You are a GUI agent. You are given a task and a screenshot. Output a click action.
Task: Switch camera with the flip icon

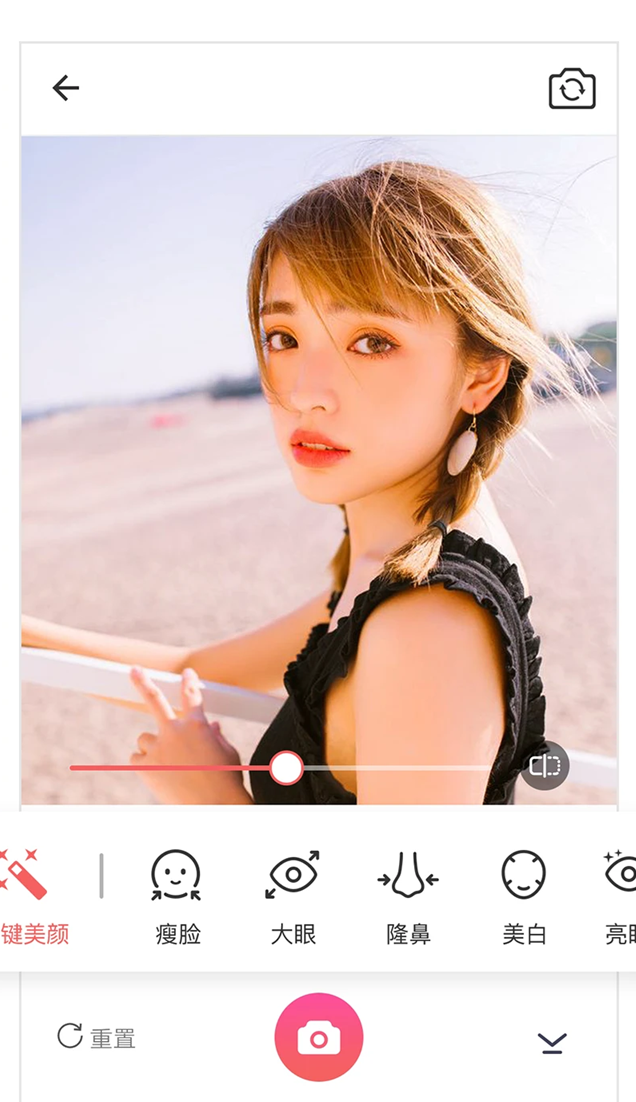(x=572, y=89)
